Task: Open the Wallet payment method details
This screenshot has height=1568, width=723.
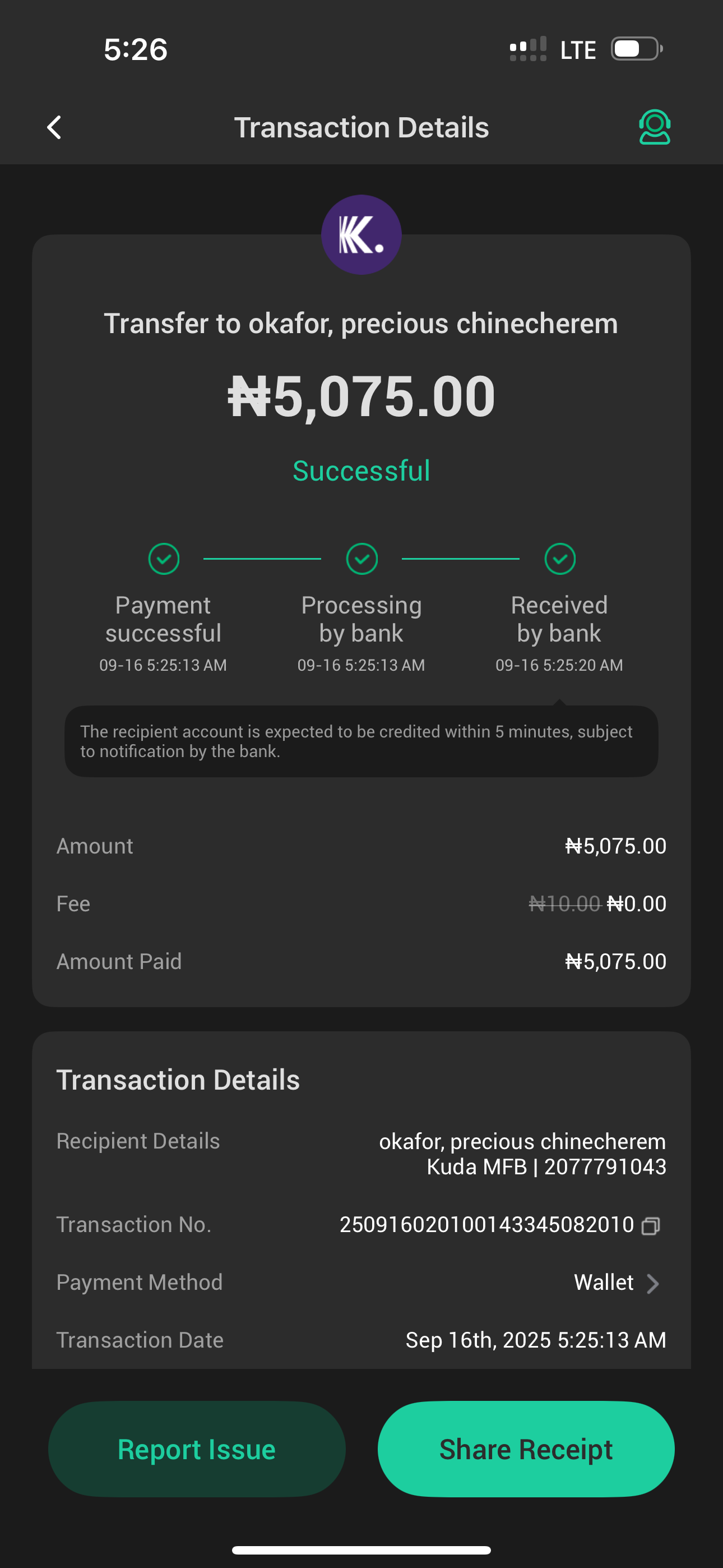Action: coord(618,1283)
